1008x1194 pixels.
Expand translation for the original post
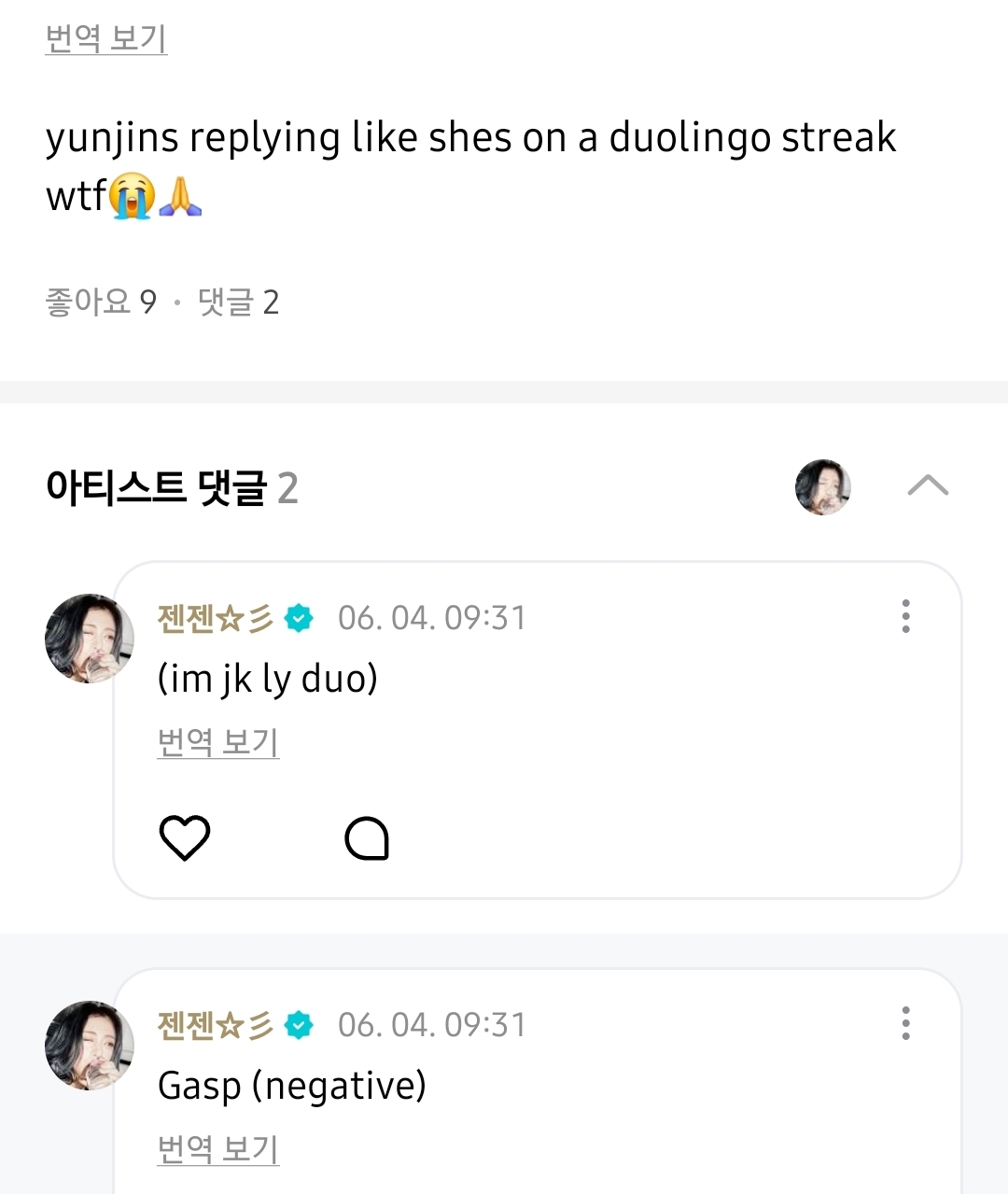[x=106, y=41]
